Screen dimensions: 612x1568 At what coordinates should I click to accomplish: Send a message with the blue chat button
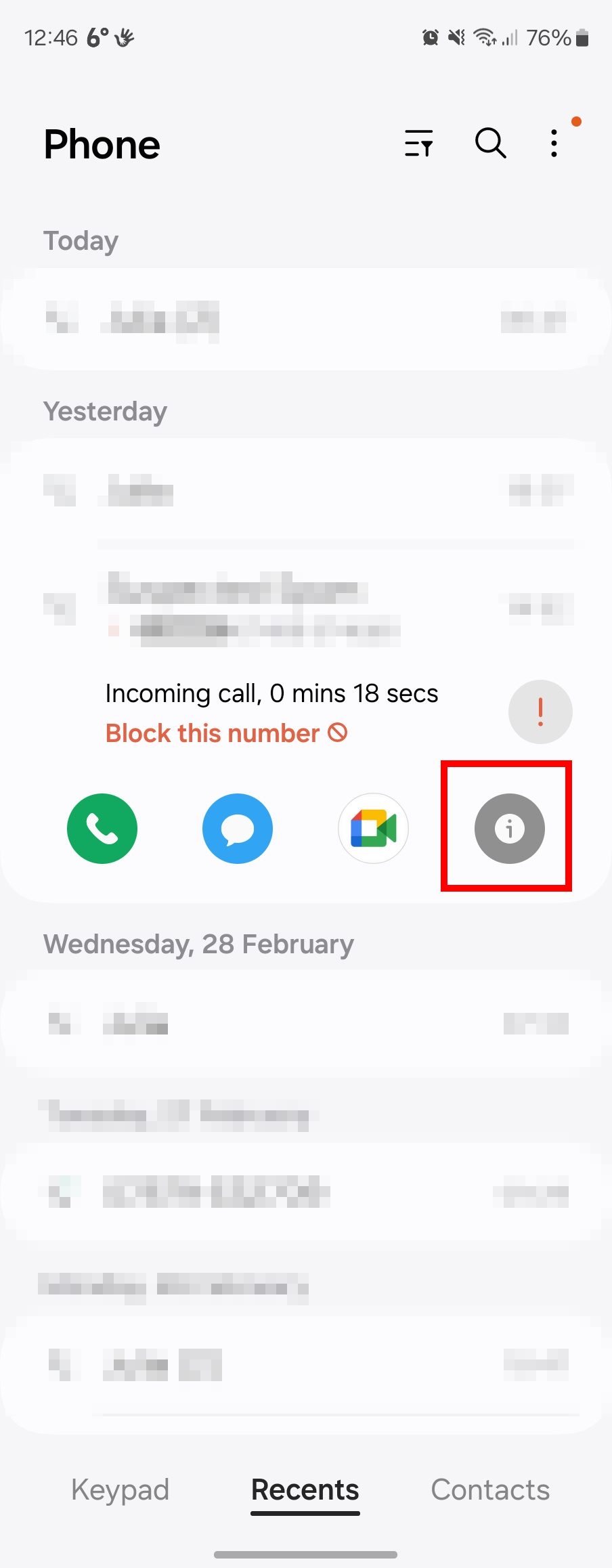238,829
